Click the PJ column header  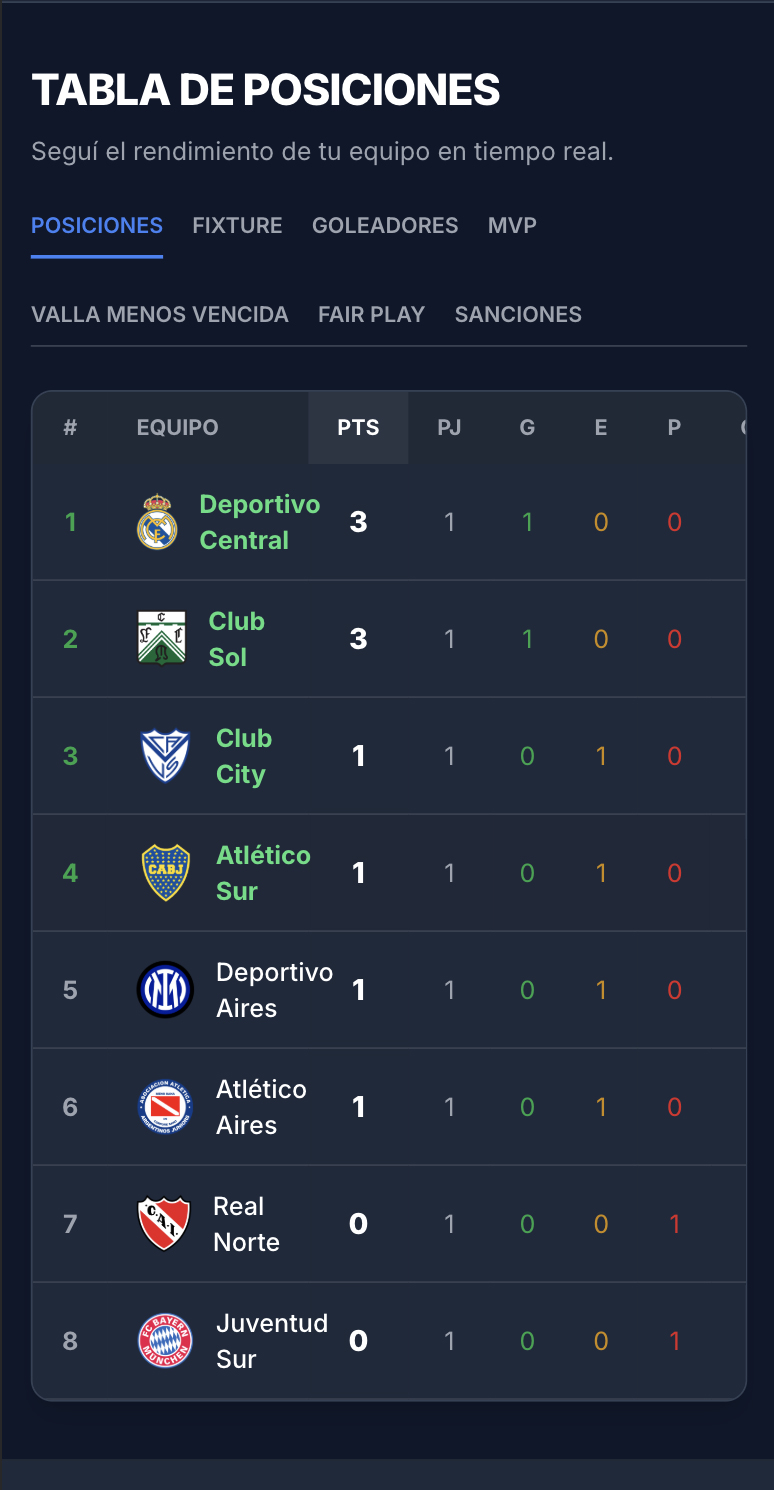[449, 427]
